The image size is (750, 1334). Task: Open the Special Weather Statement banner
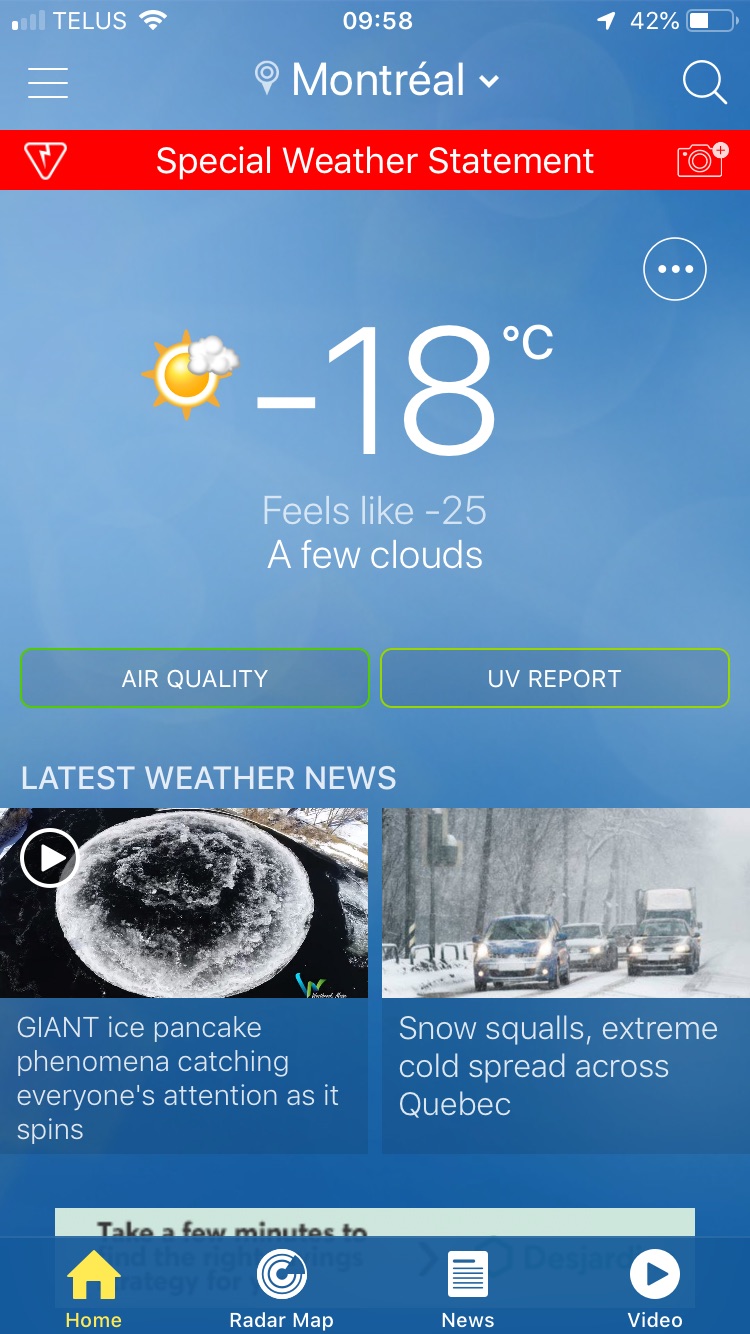coord(375,161)
